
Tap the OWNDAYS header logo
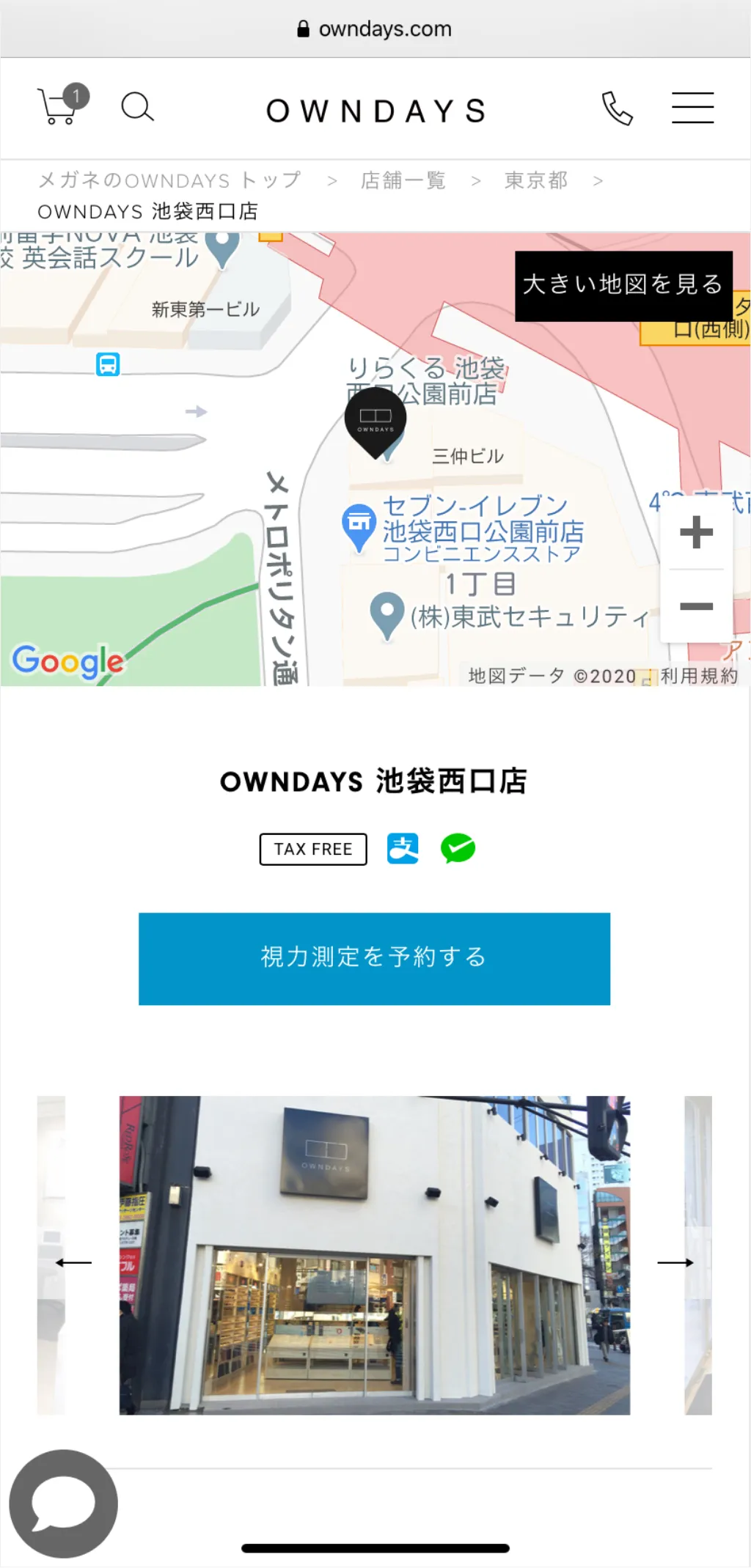click(375, 111)
